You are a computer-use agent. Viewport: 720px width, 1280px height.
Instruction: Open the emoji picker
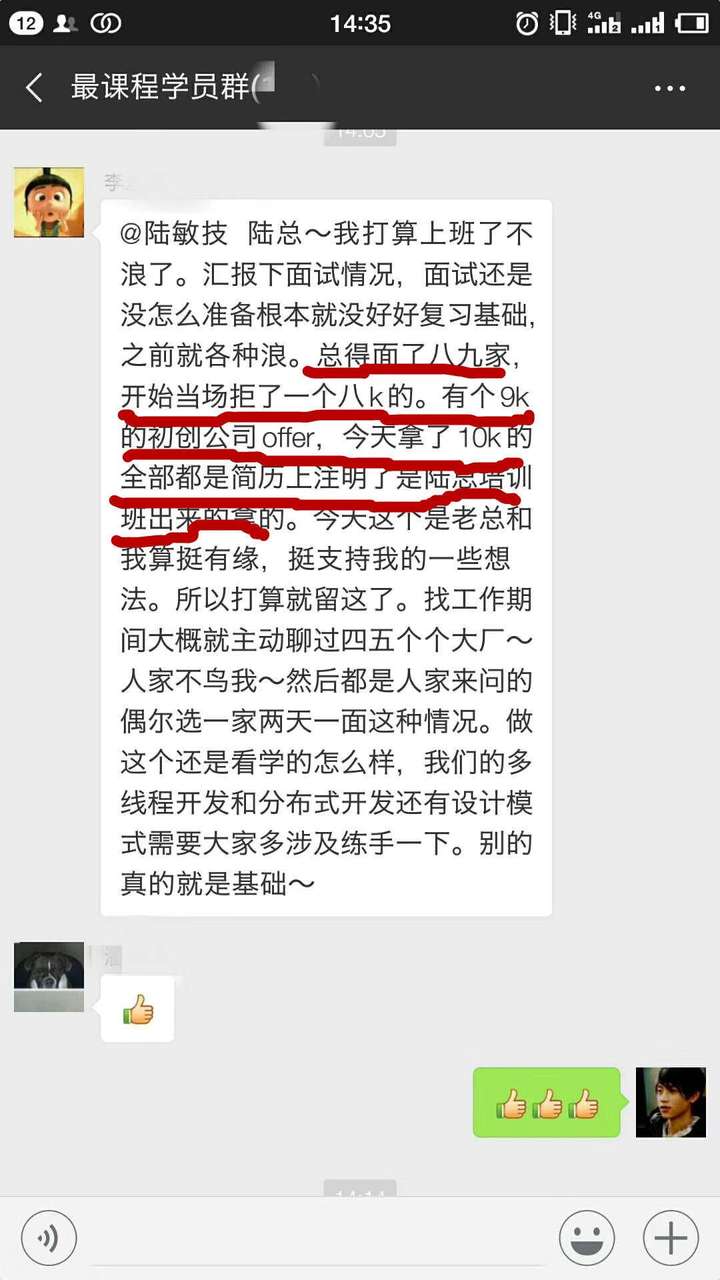tap(587, 1238)
